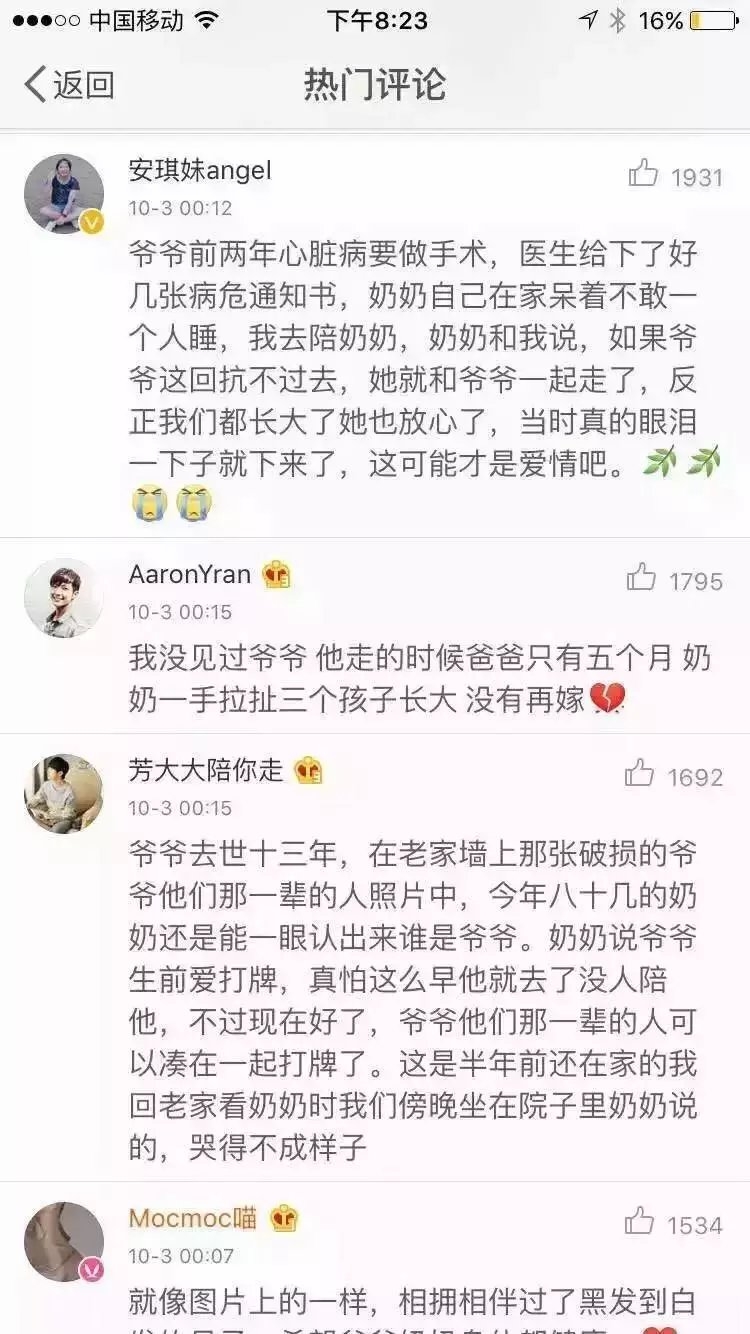Open the Mocmoc喵 username link

pyautogui.click(x=193, y=1219)
